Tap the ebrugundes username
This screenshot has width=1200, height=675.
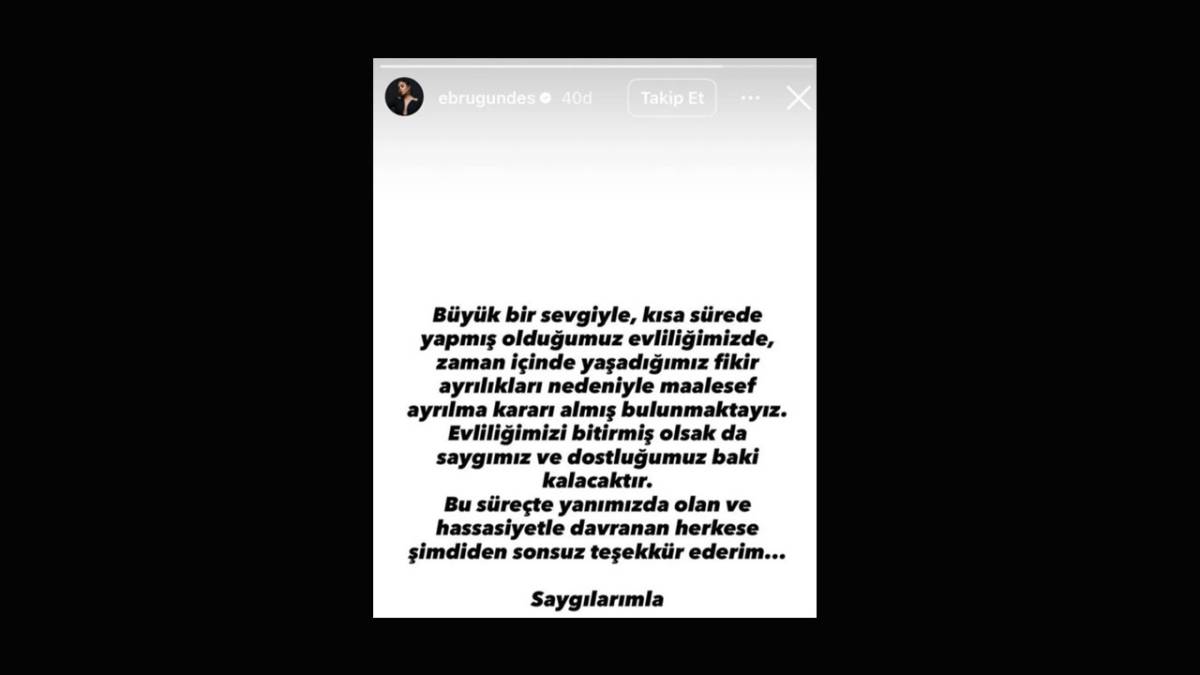coord(485,98)
